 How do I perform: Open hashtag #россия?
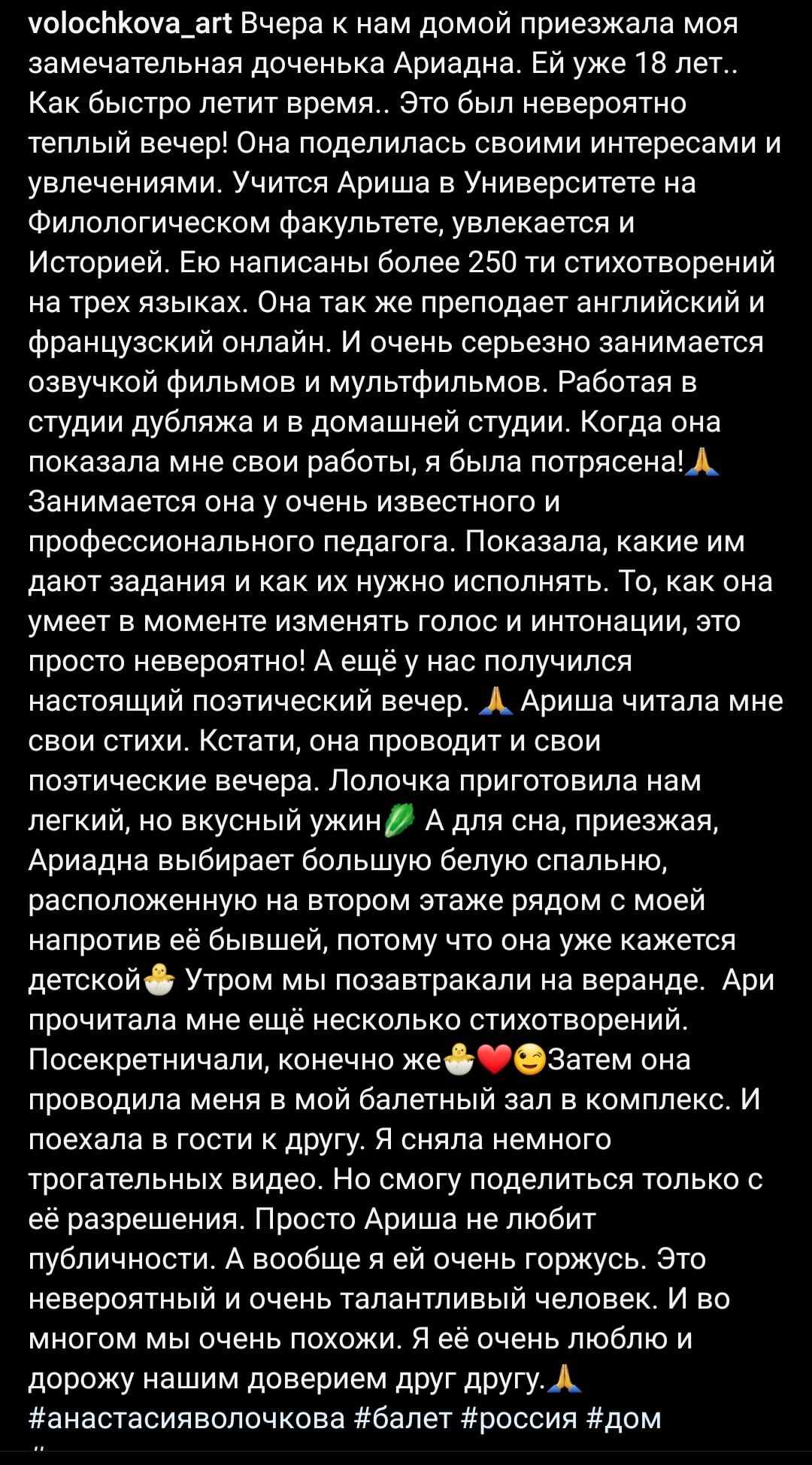click(518, 1418)
